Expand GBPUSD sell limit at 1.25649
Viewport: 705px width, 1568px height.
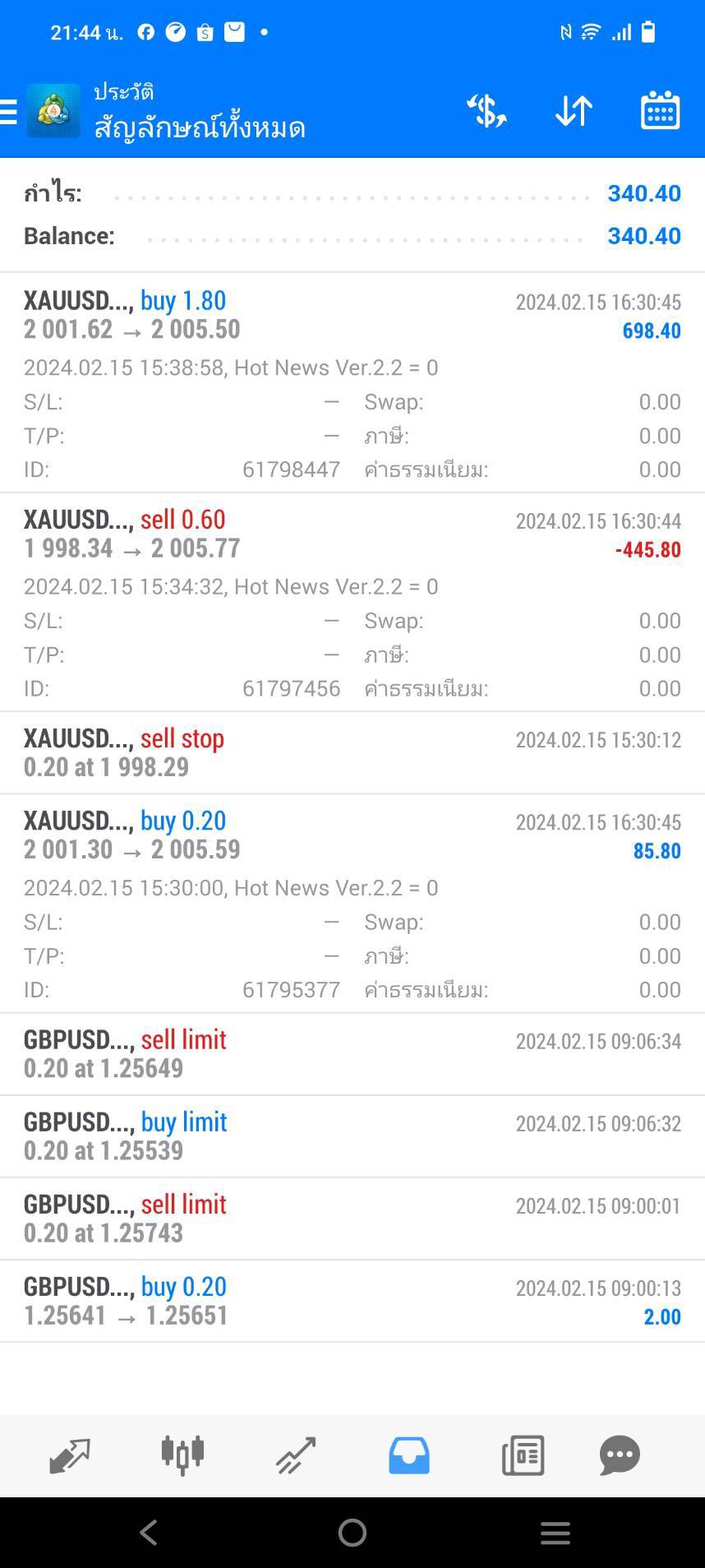point(352,1054)
